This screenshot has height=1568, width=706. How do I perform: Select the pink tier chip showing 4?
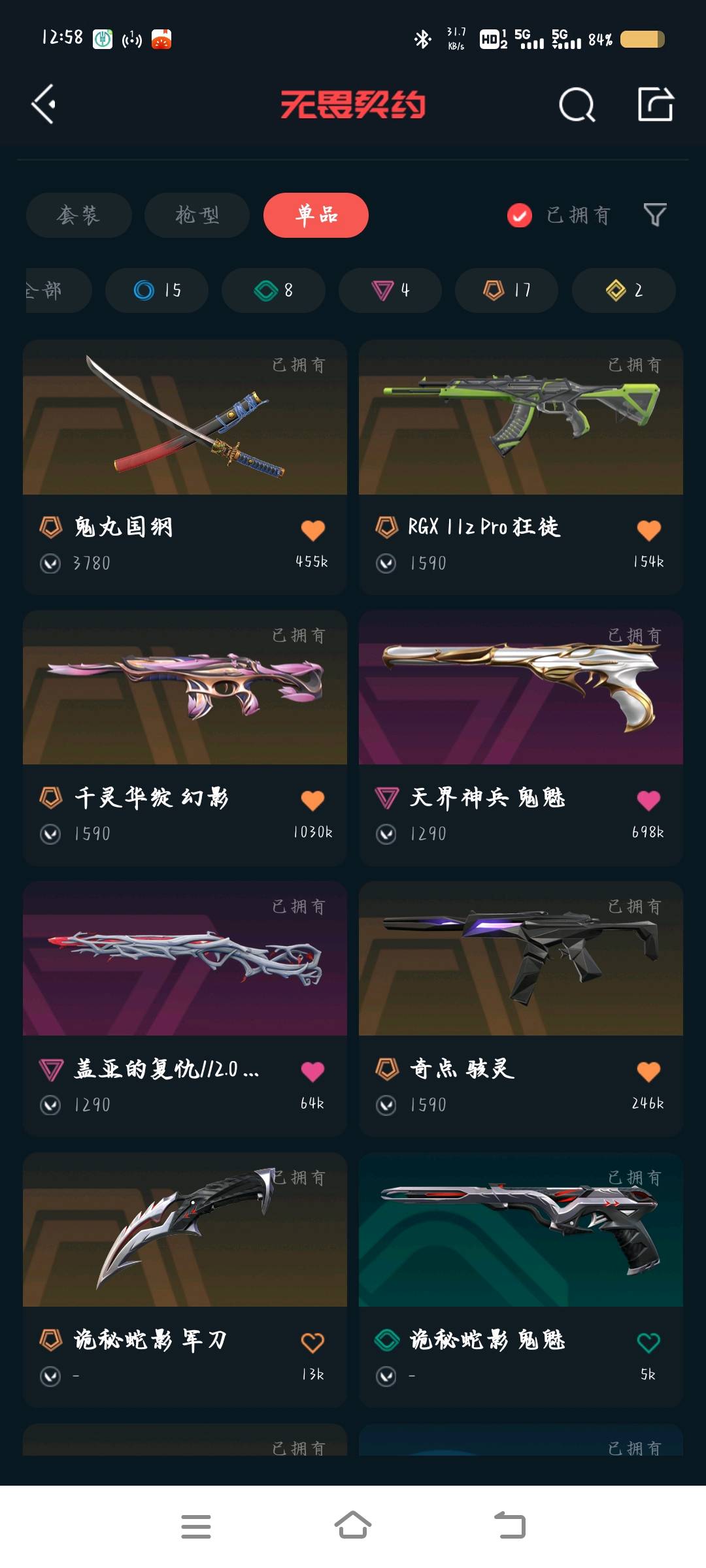point(390,290)
